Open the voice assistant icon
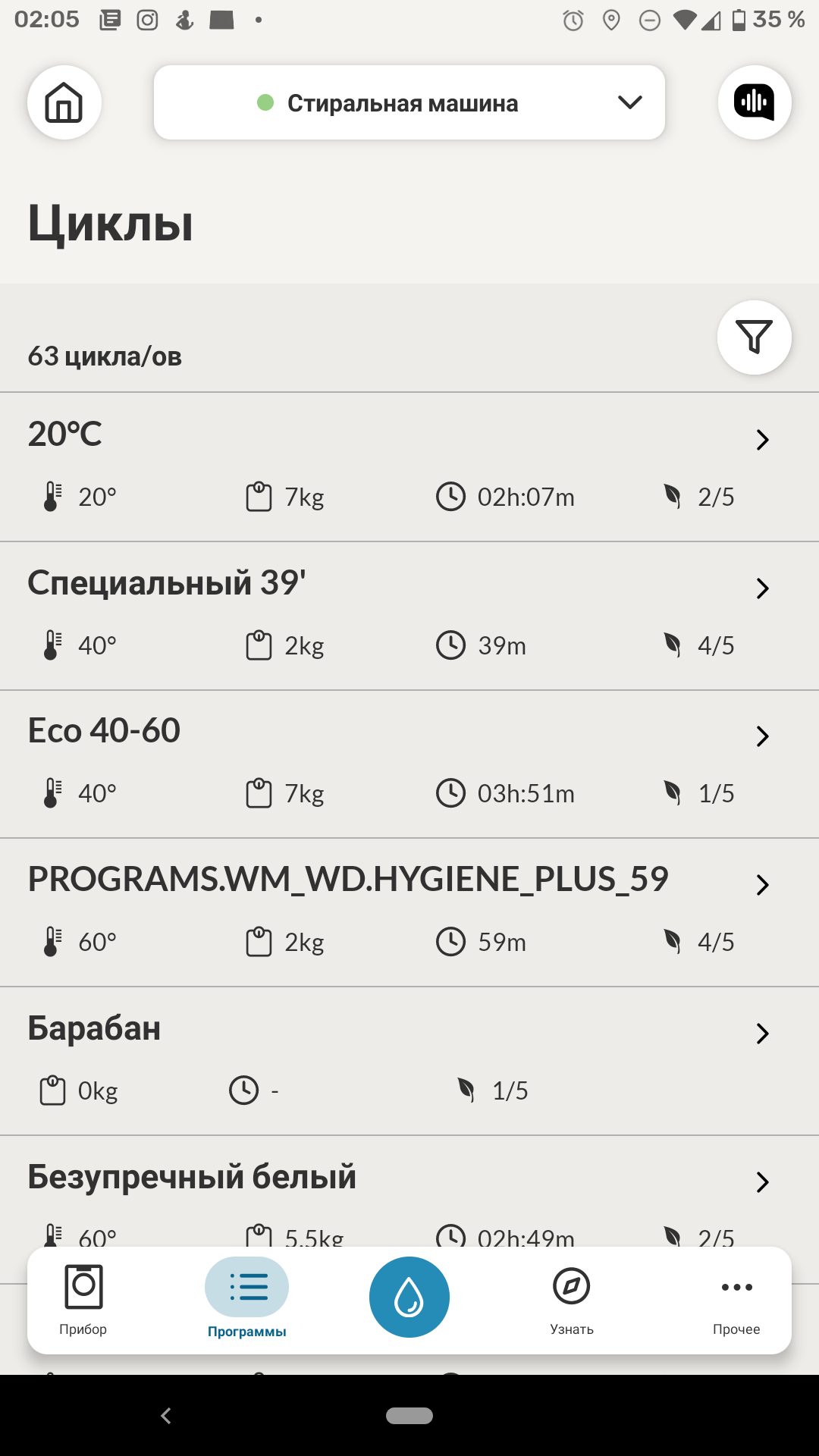 tap(755, 102)
